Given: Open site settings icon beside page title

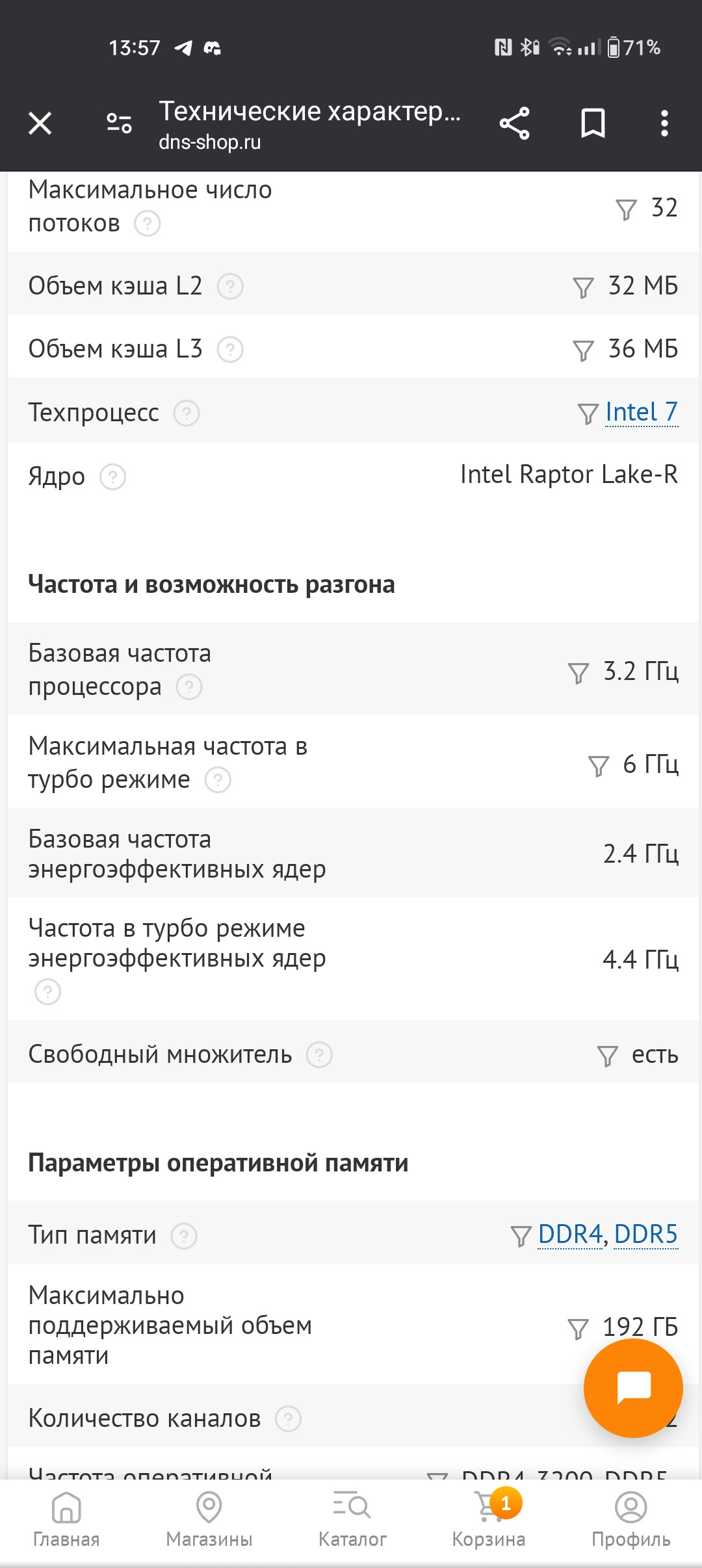Looking at the screenshot, I should click(119, 123).
